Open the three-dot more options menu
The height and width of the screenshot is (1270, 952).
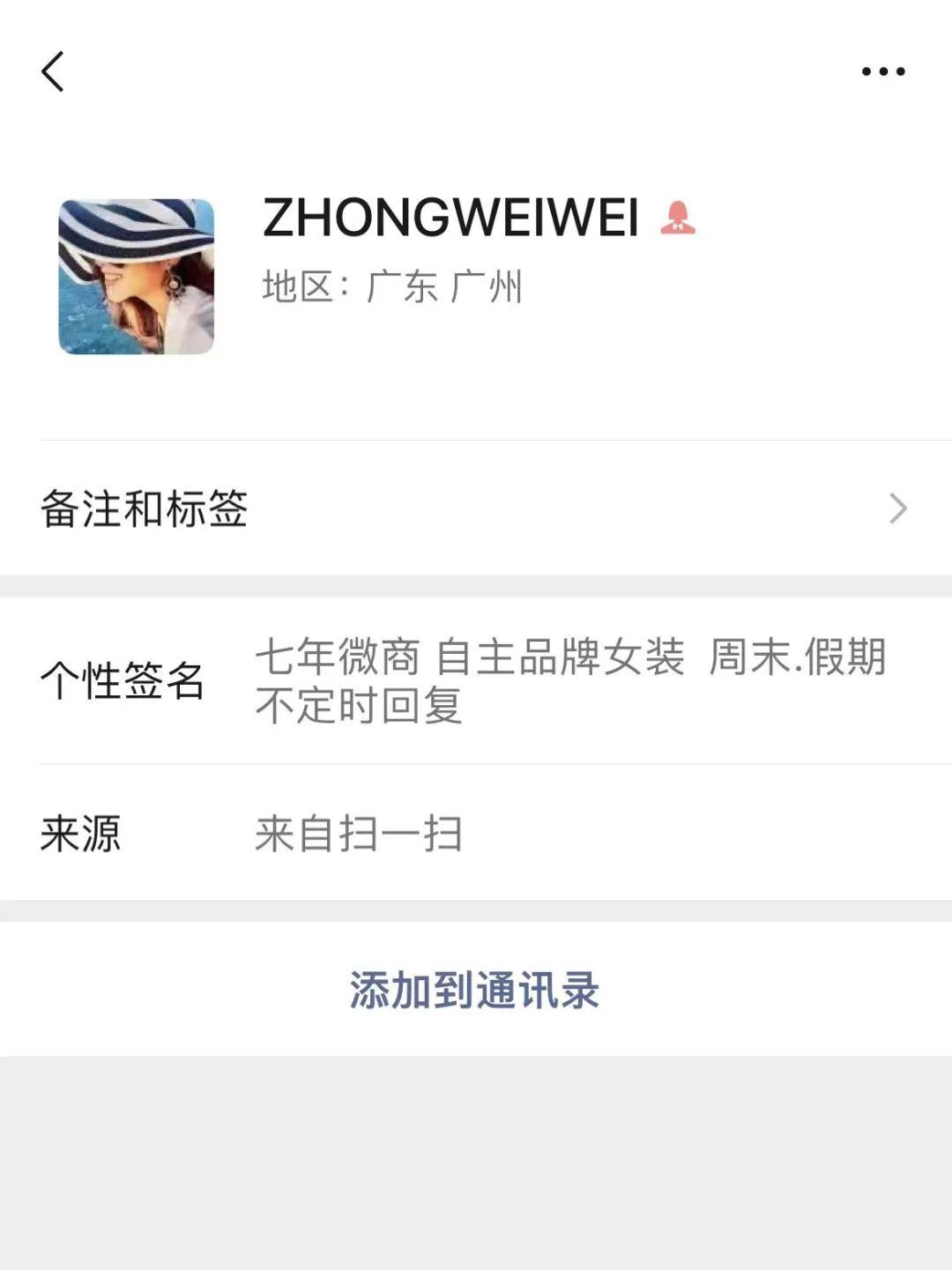[x=883, y=71]
